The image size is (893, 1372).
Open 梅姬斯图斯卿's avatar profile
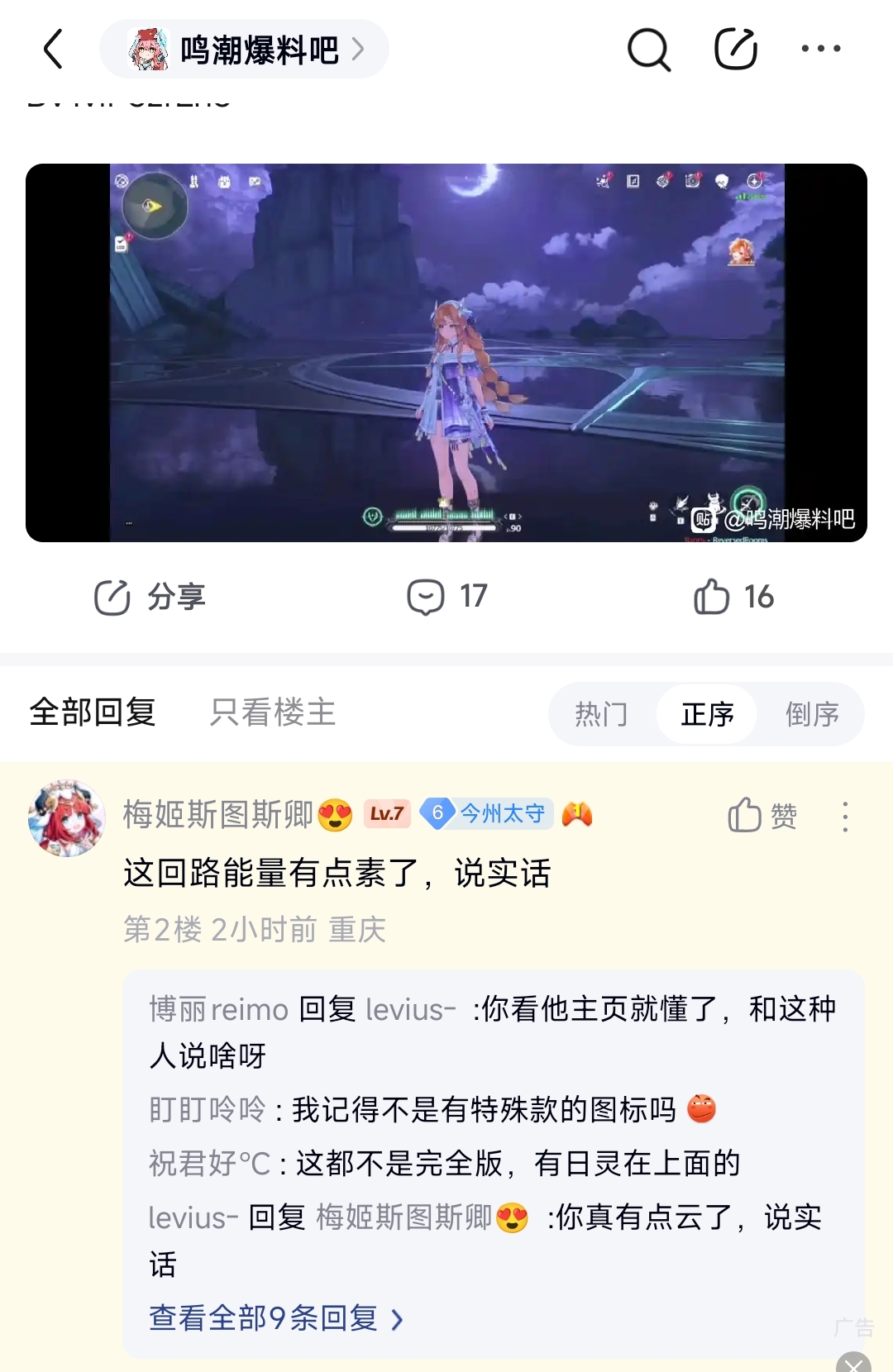(66, 818)
